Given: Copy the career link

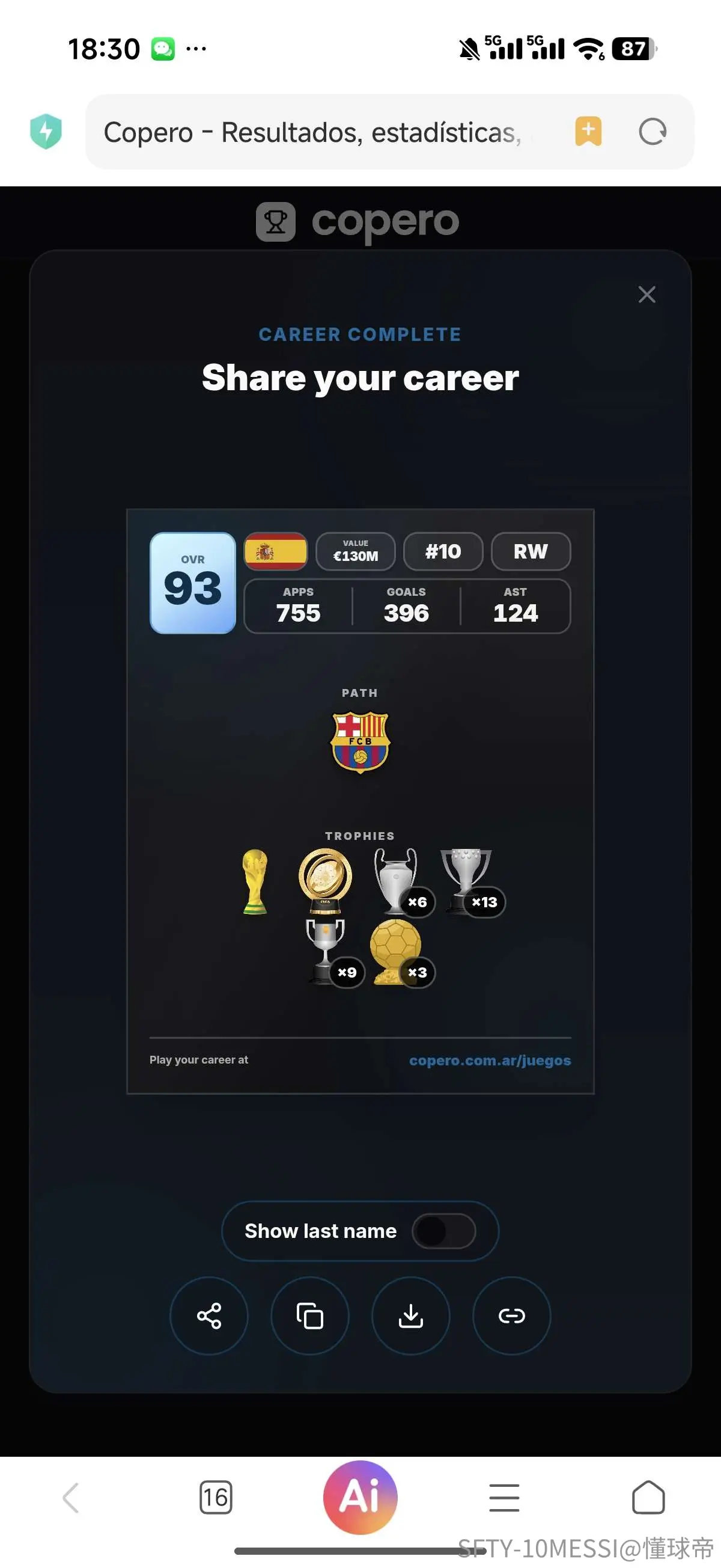Looking at the screenshot, I should click(x=512, y=1315).
